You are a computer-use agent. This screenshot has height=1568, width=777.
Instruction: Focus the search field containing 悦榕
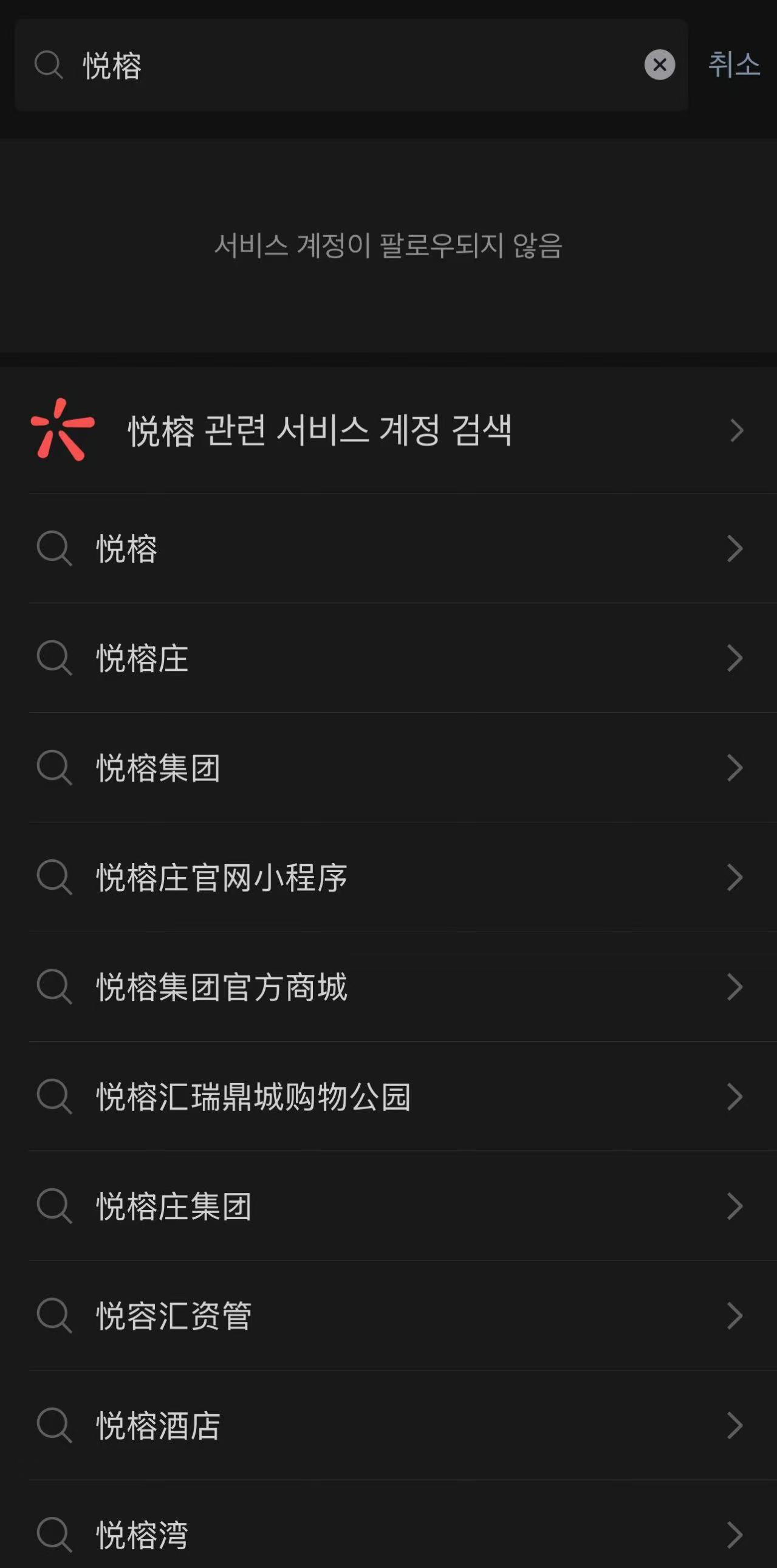(x=351, y=64)
